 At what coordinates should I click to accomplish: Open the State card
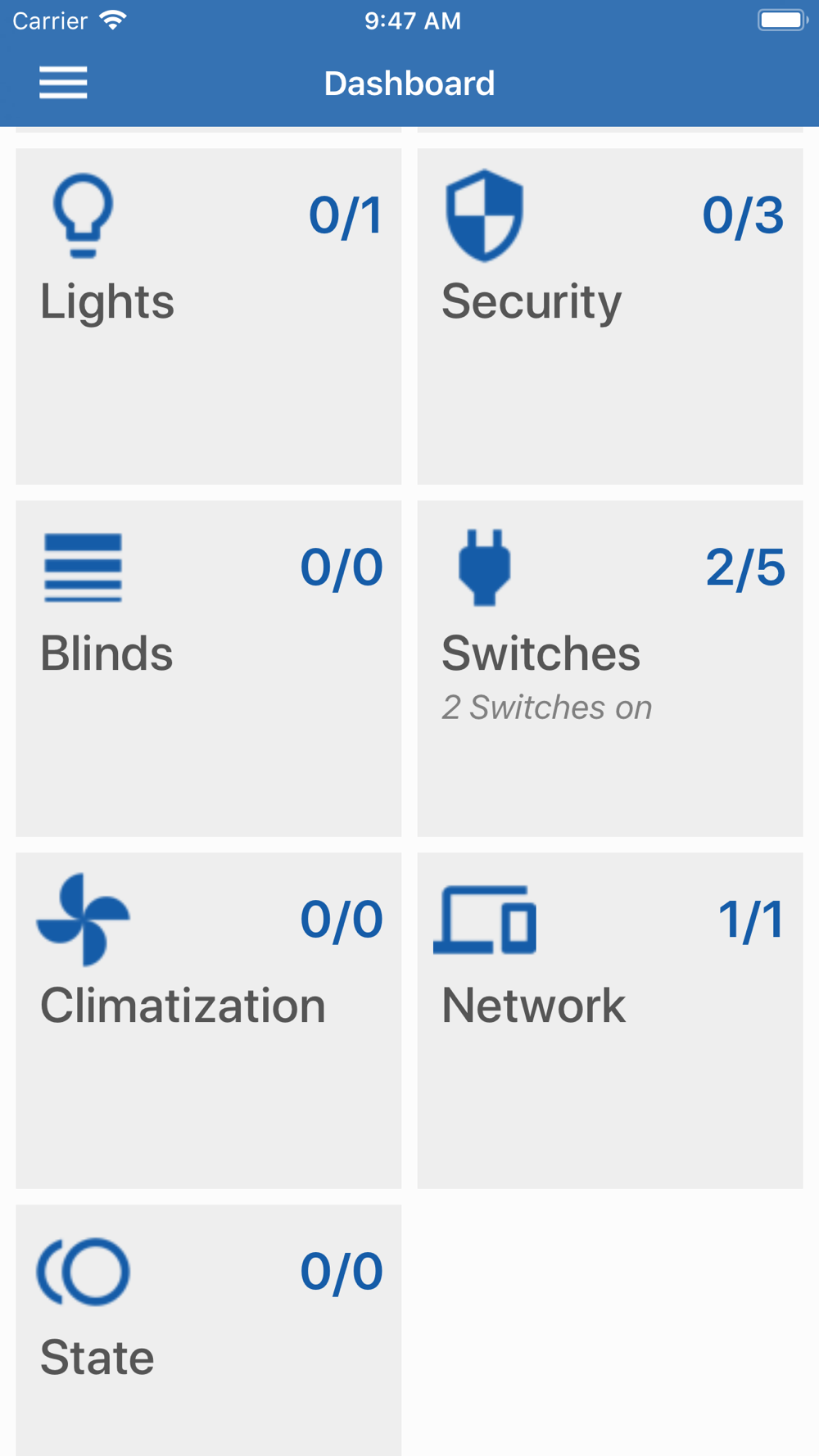209,1330
